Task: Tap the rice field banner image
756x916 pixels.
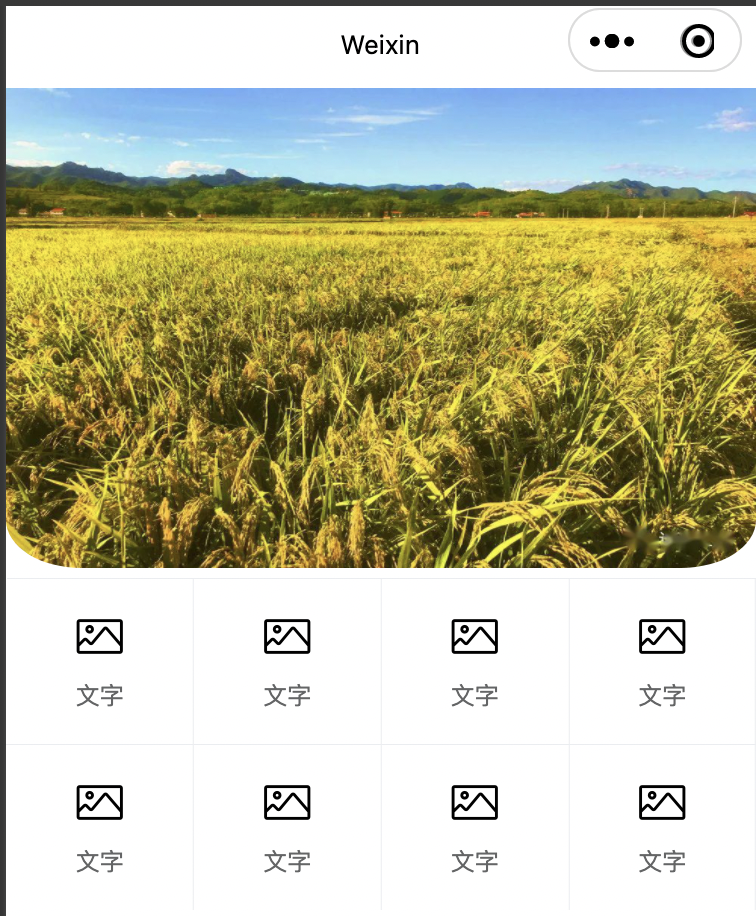Action: coord(378,325)
